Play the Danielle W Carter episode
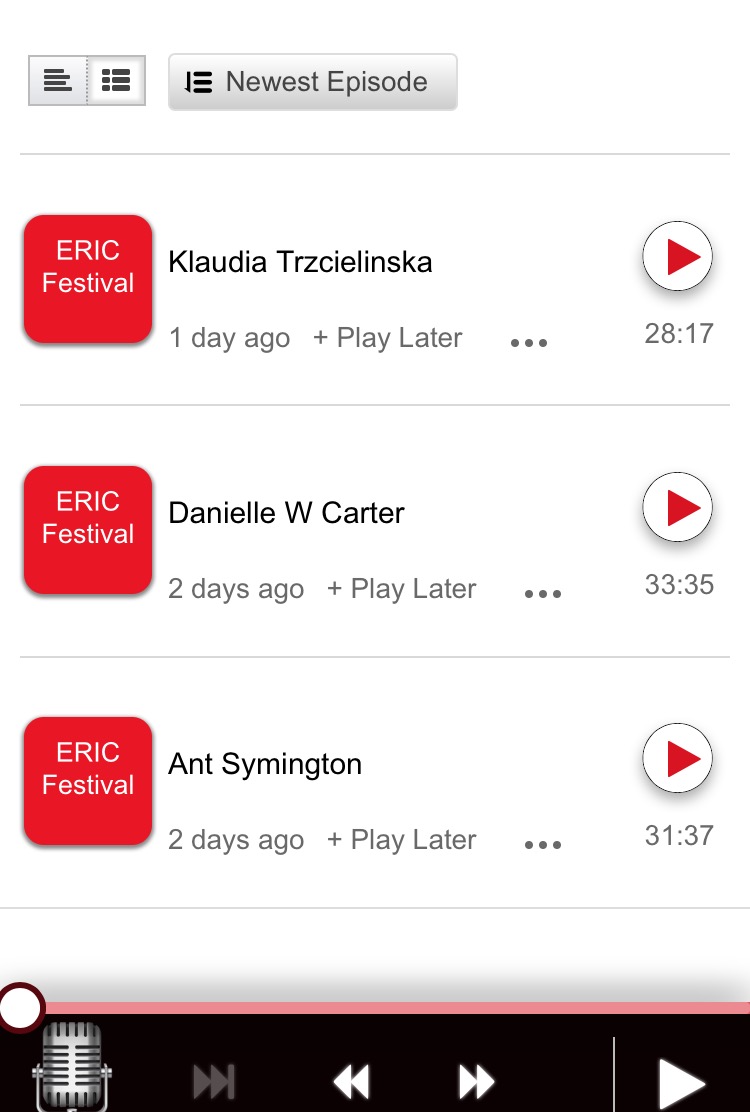This screenshot has height=1112, width=750. [677, 507]
